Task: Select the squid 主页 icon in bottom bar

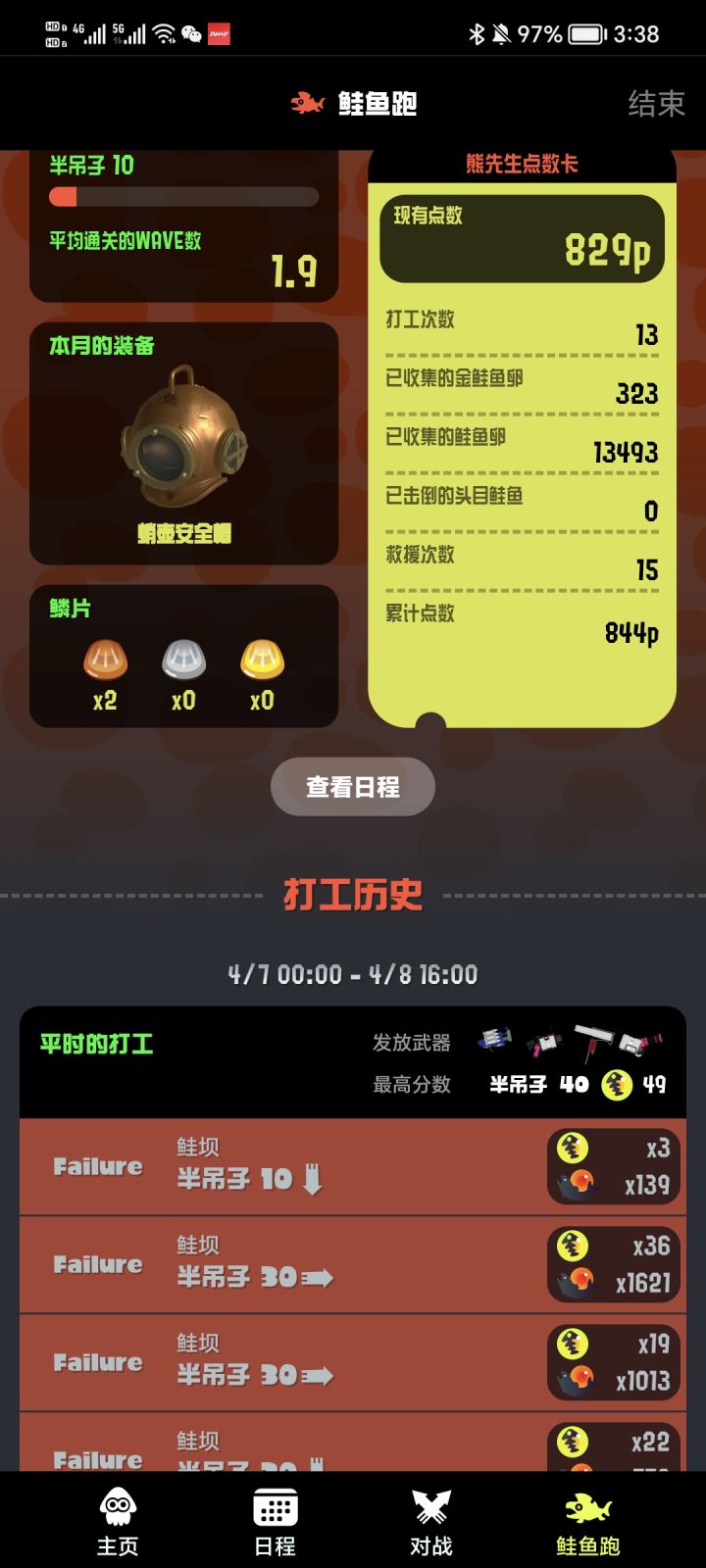Action: point(117,1506)
